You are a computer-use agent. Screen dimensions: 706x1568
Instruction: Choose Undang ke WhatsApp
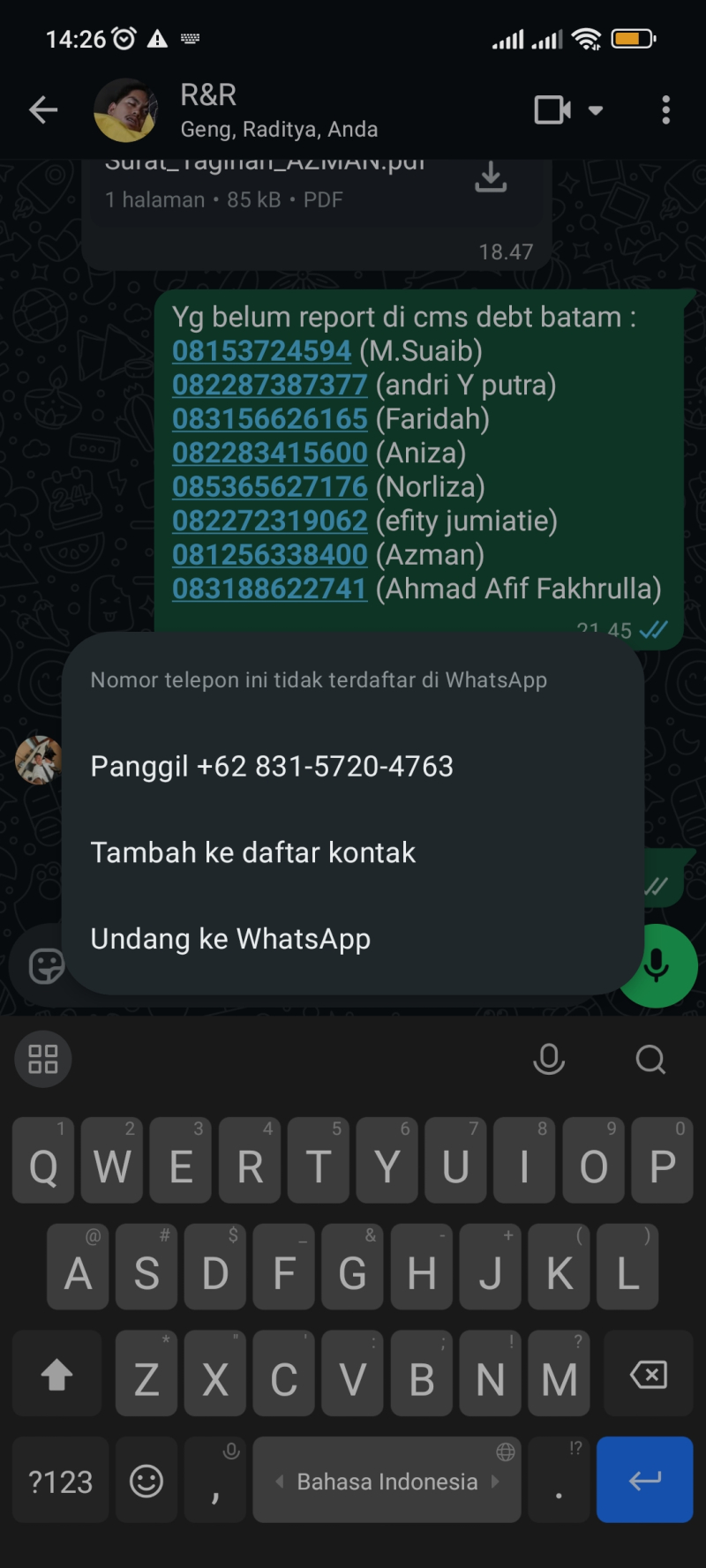(230, 939)
